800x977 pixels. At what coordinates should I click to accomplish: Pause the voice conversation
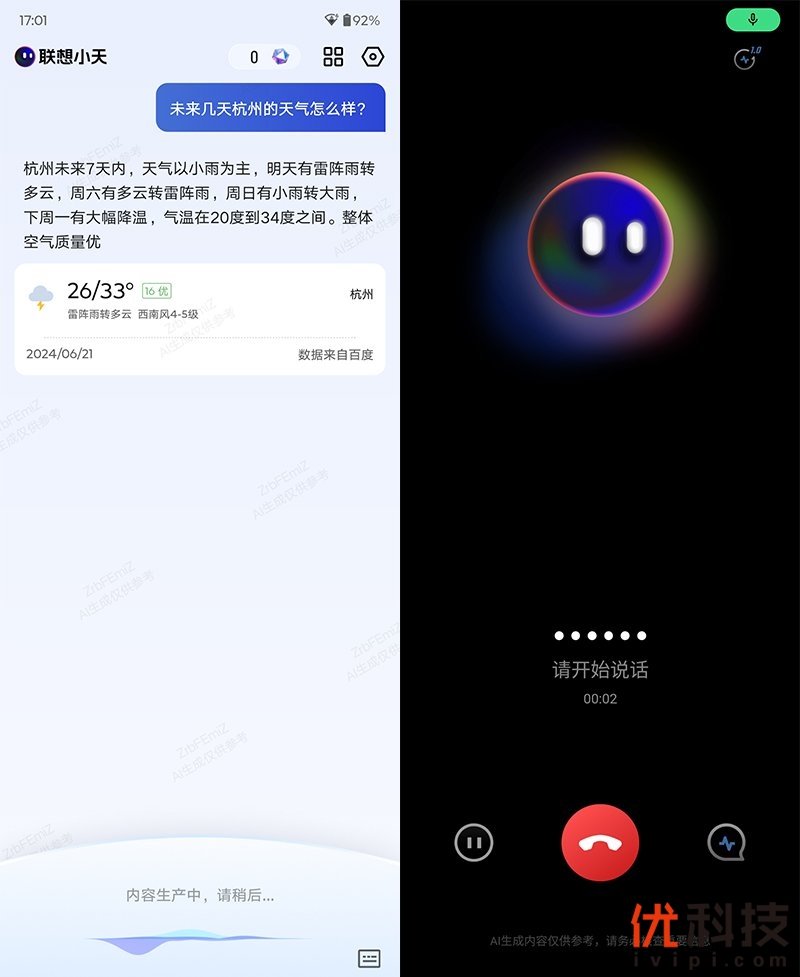pyautogui.click(x=474, y=843)
